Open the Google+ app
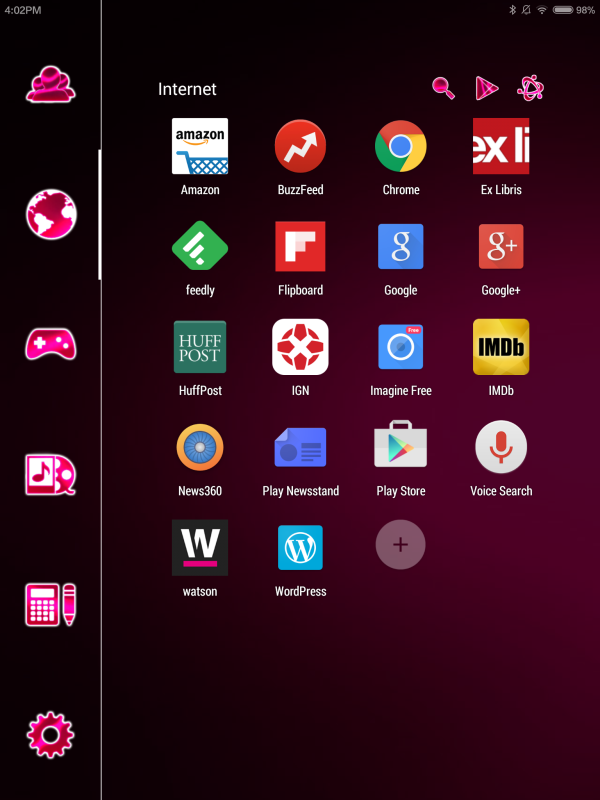This screenshot has height=800, width=600. (501, 247)
